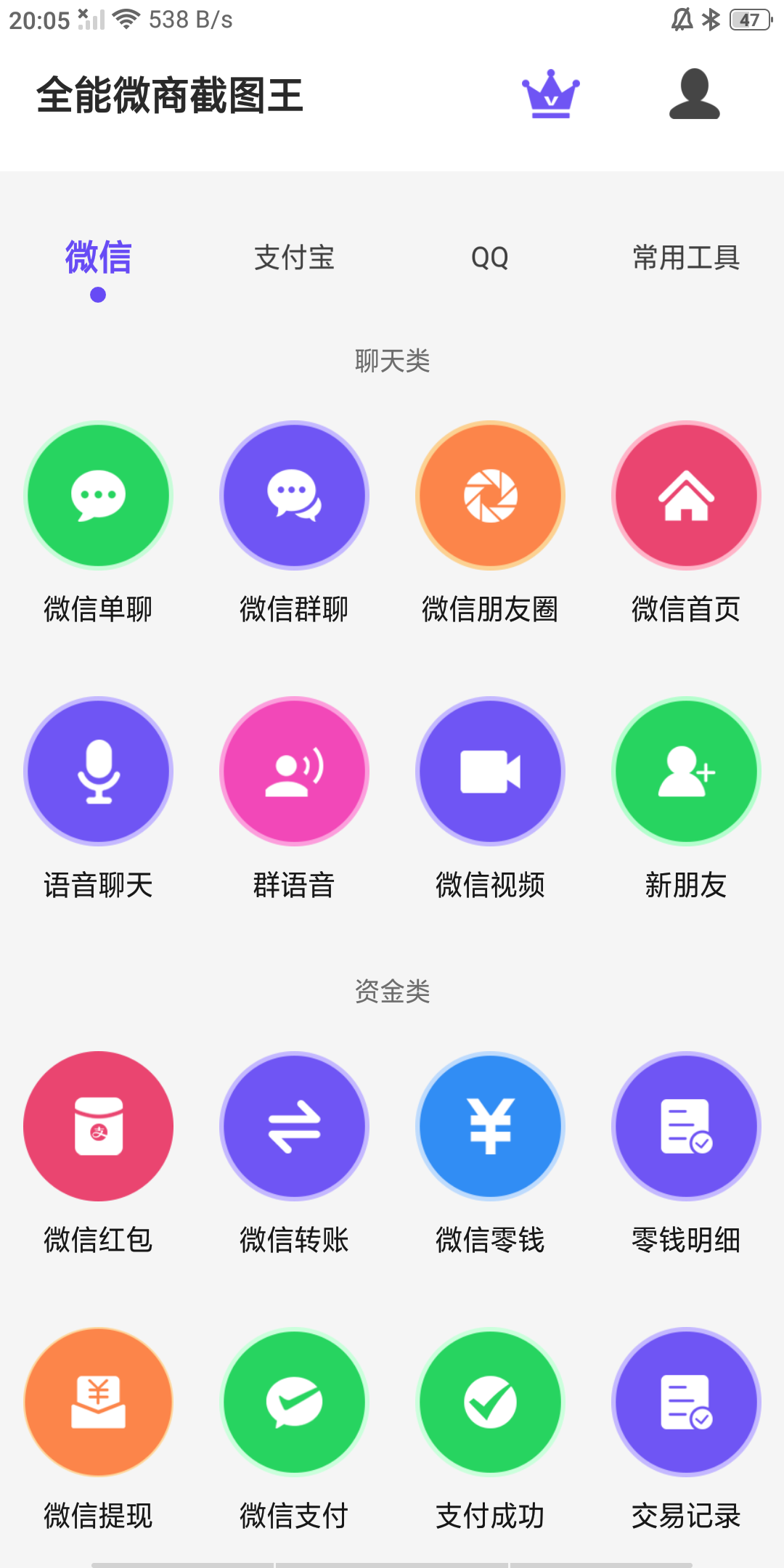Image resolution: width=784 pixels, height=1568 pixels.
Task: Tap the crown VIP membership button
Action: [550, 95]
